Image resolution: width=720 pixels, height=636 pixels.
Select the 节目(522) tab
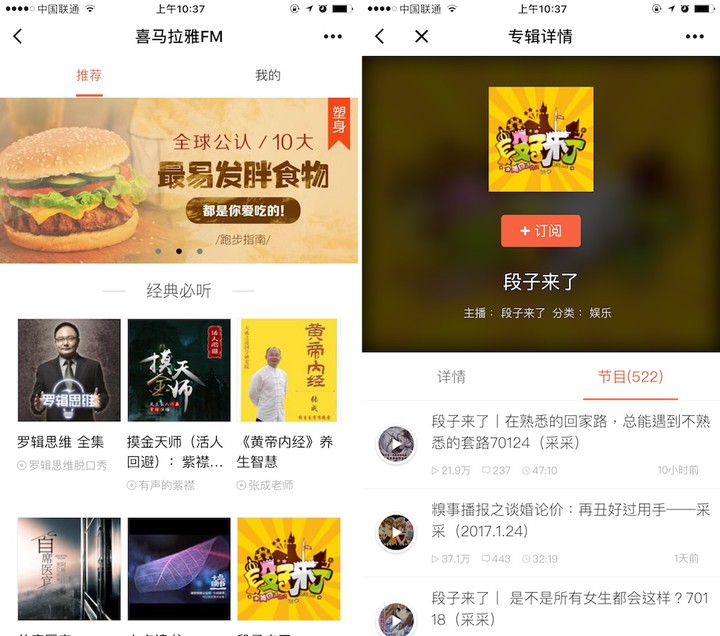pos(630,377)
